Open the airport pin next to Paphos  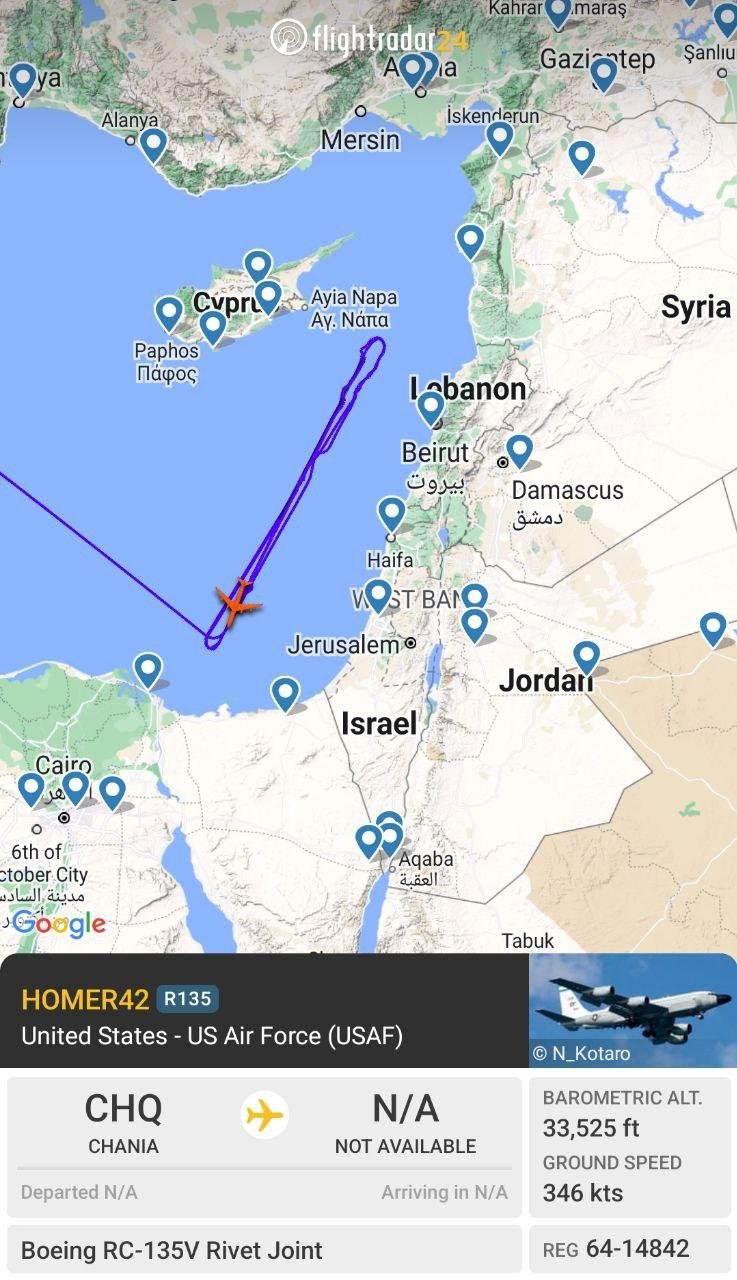tap(169, 312)
